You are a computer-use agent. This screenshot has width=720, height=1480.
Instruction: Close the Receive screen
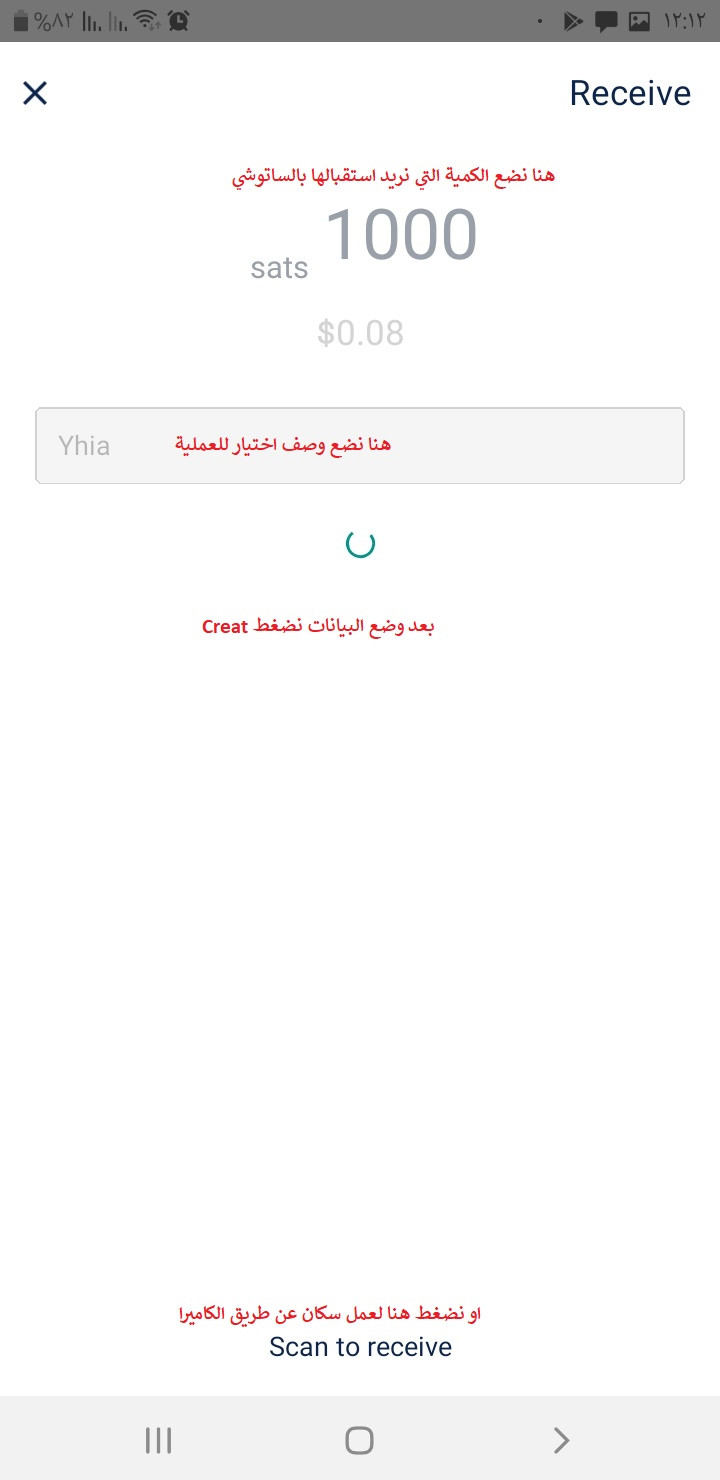click(x=35, y=93)
